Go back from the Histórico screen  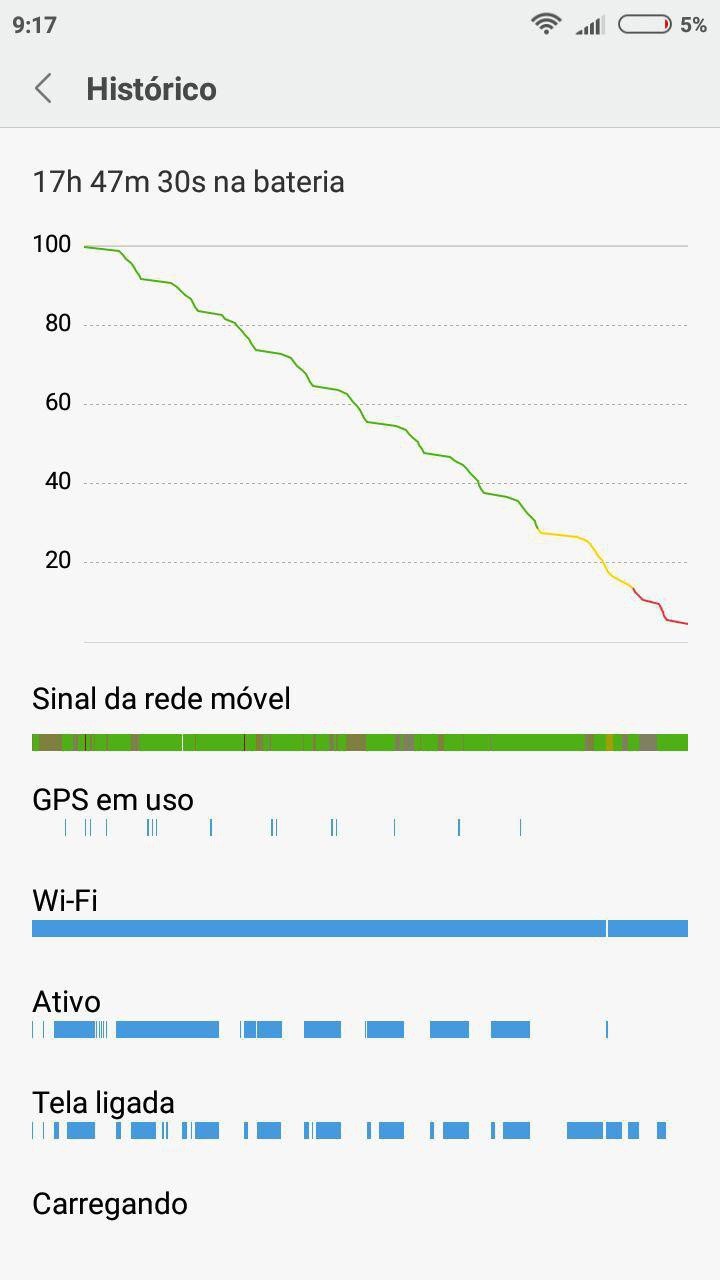click(43, 88)
